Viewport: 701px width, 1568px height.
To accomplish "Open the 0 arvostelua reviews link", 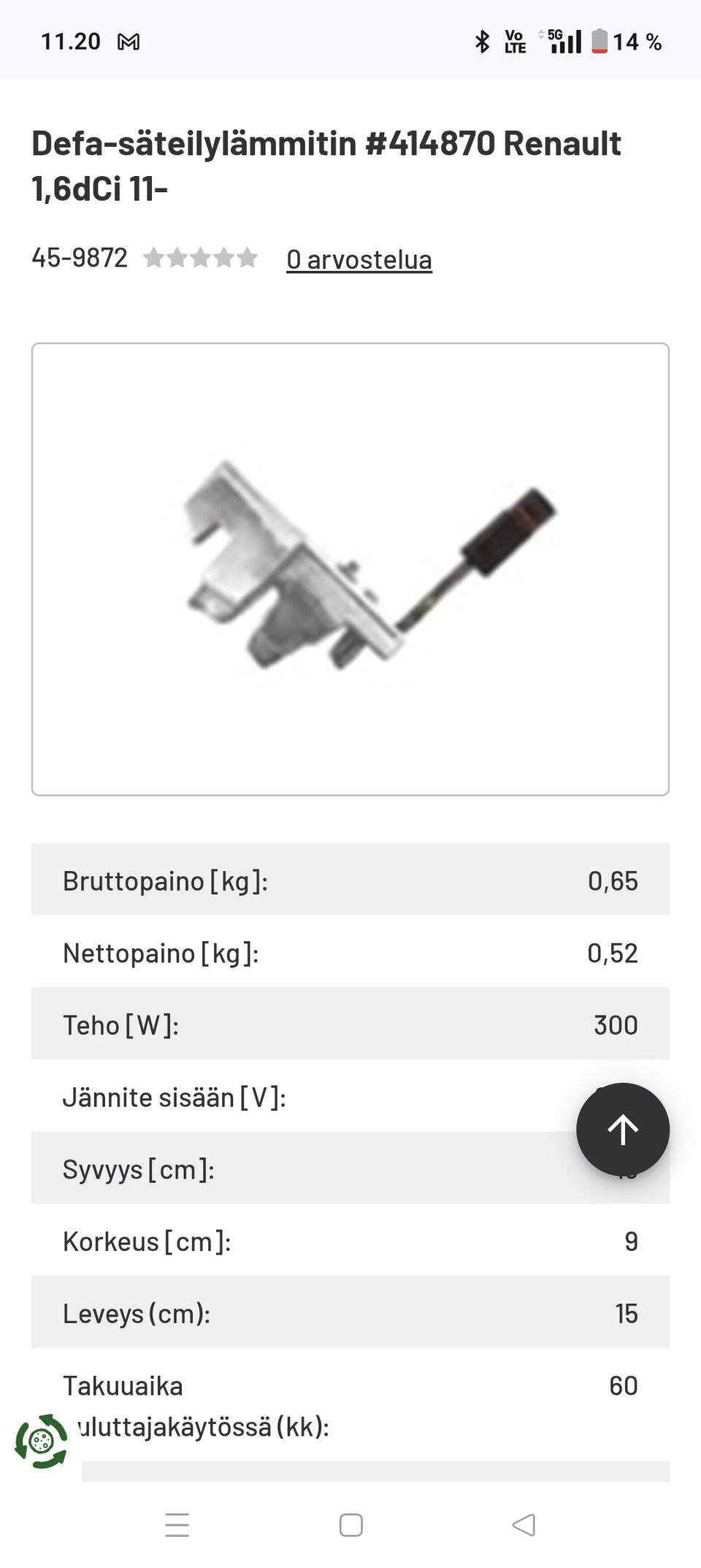I will [359, 259].
